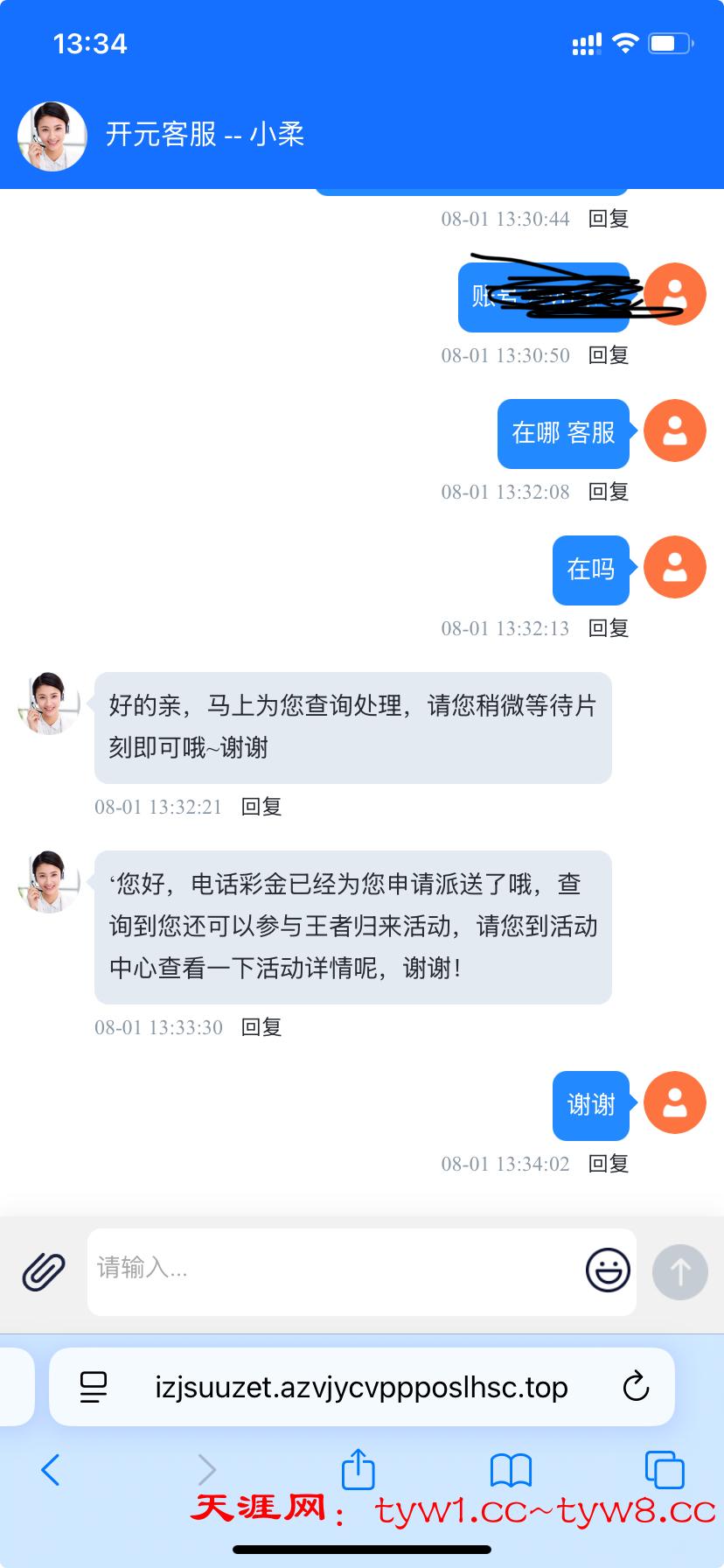Reply to the 电话彩金 message from support
The width and height of the screenshot is (724, 1568).
coord(261,1027)
